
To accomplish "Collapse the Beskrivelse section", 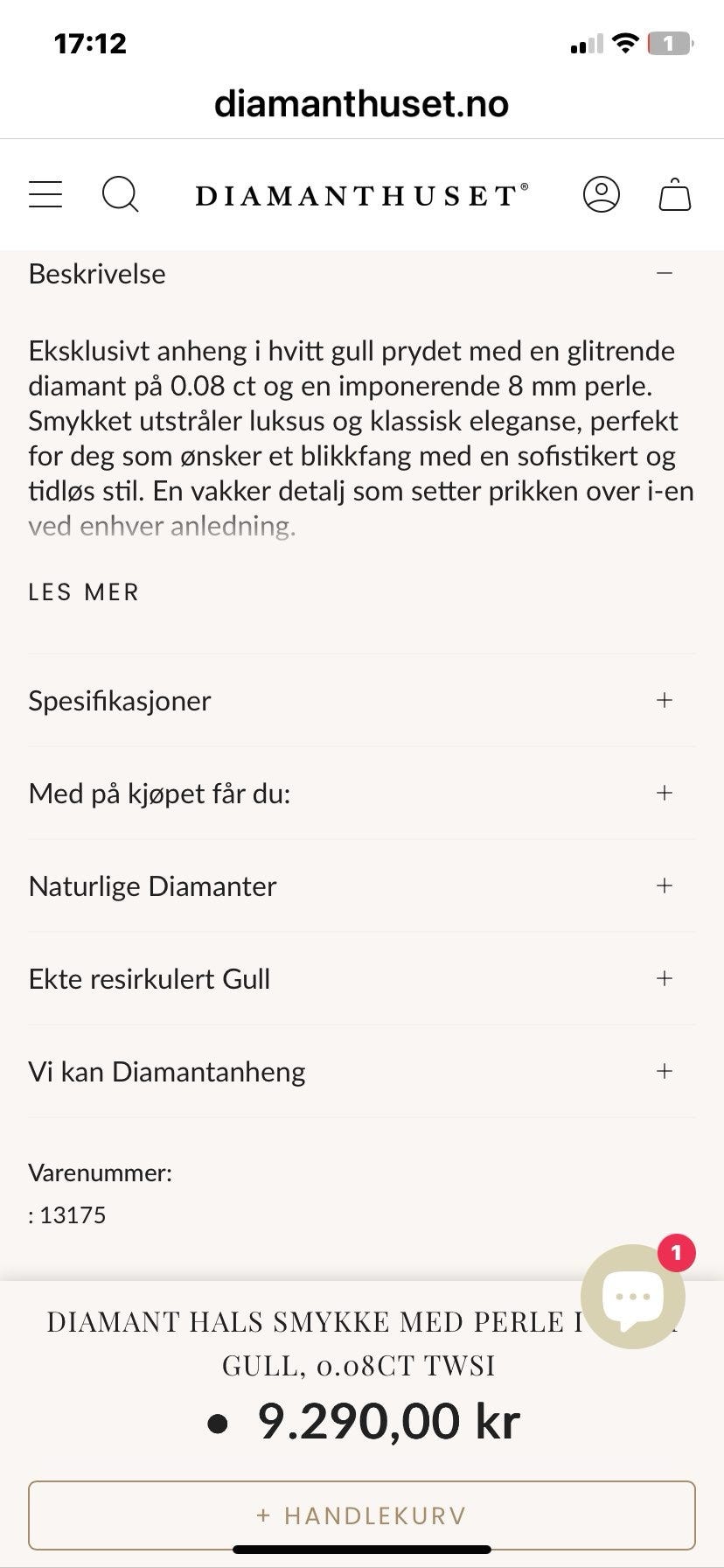I will pos(665,273).
